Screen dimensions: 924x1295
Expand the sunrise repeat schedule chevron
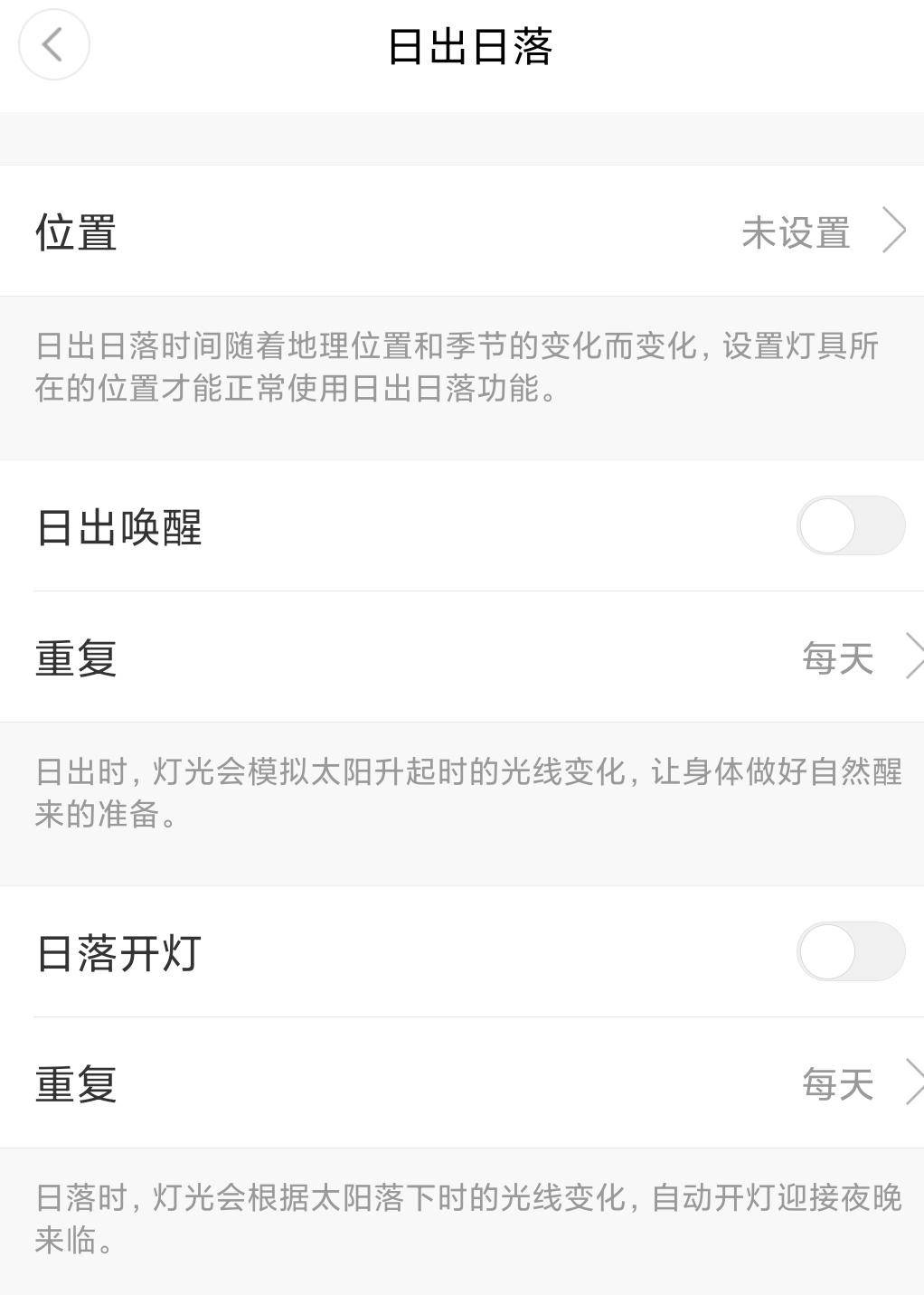point(913,658)
